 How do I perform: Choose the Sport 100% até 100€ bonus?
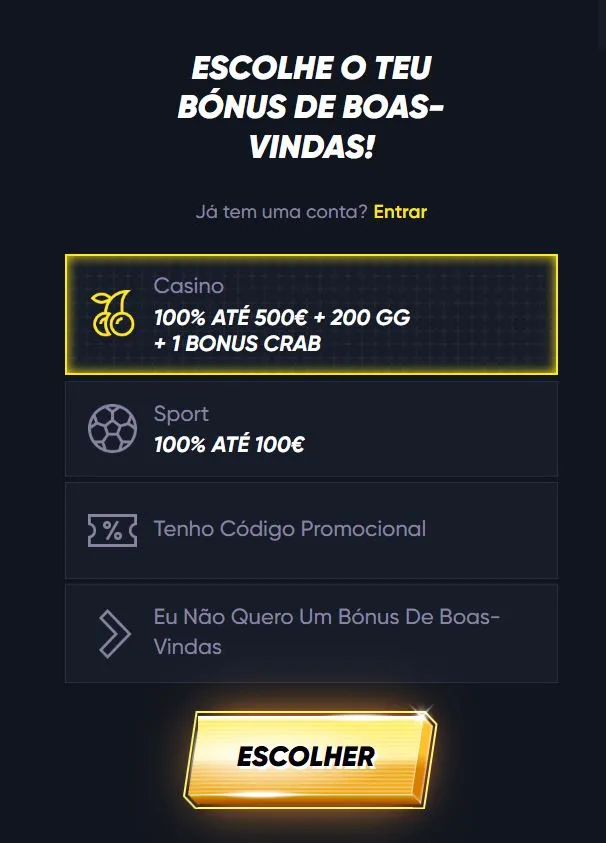click(311, 428)
